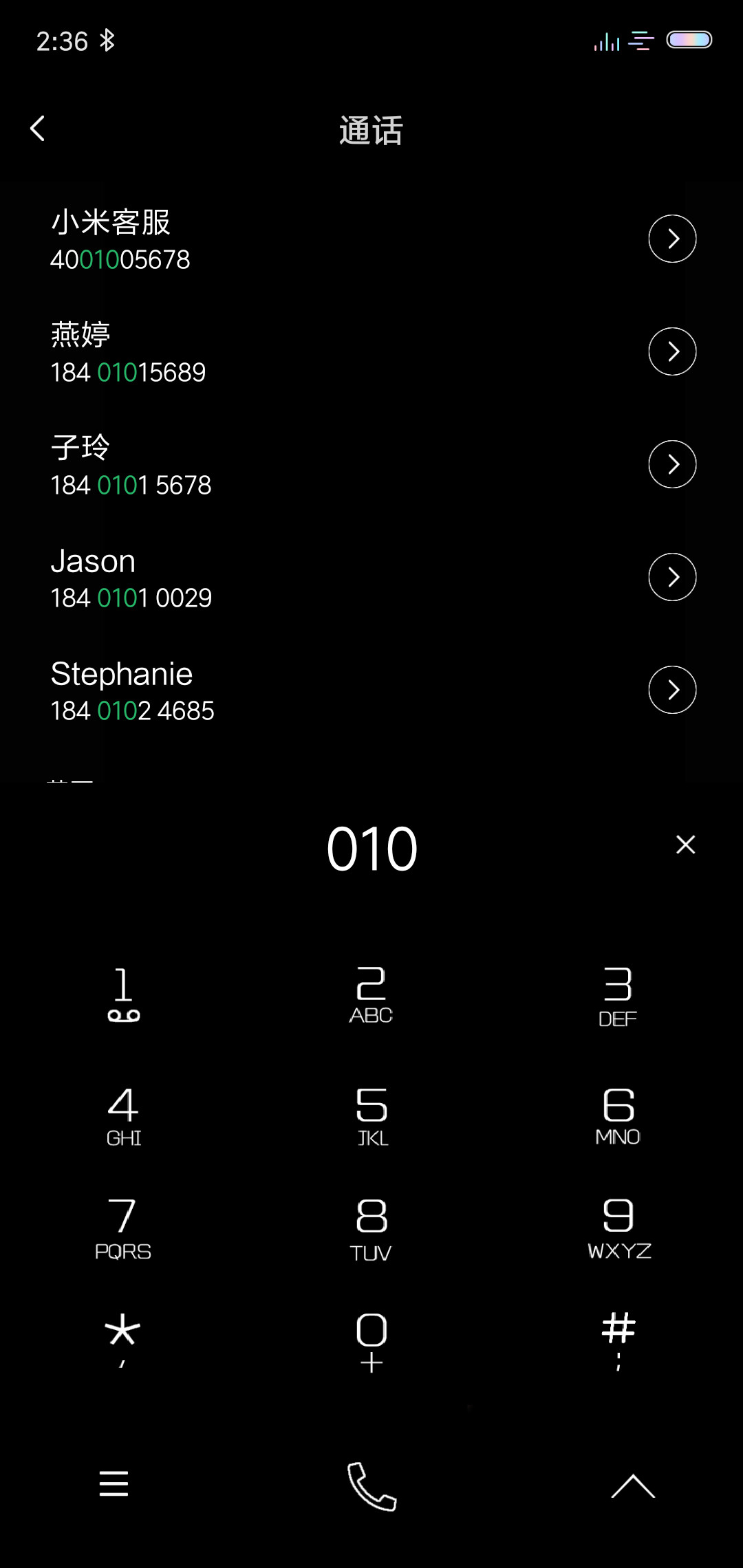Open details arrow for 小米客服
Image resolution: width=743 pixels, height=1568 pixels.
(x=672, y=239)
